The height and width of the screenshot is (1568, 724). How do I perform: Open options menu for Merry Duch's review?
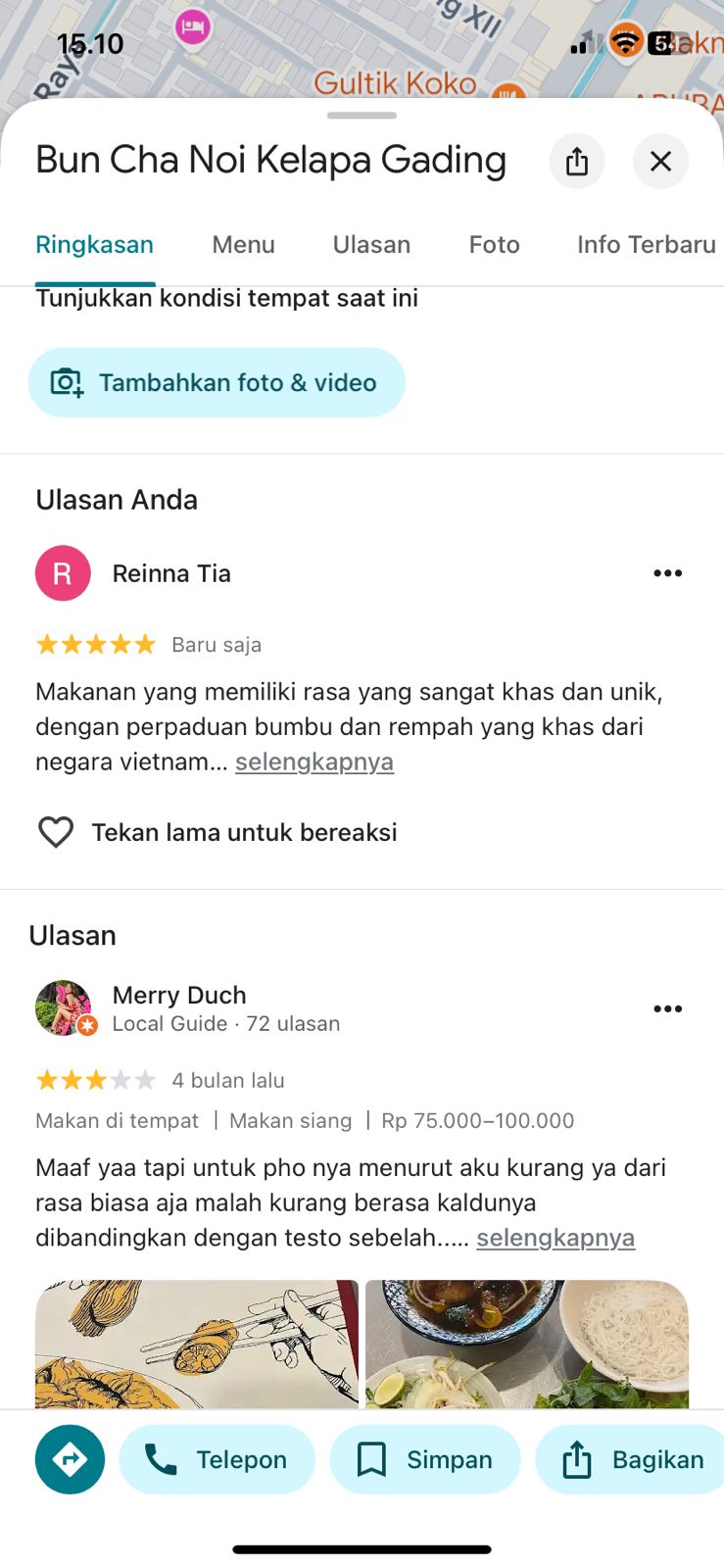pyautogui.click(x=668, y=1008)
